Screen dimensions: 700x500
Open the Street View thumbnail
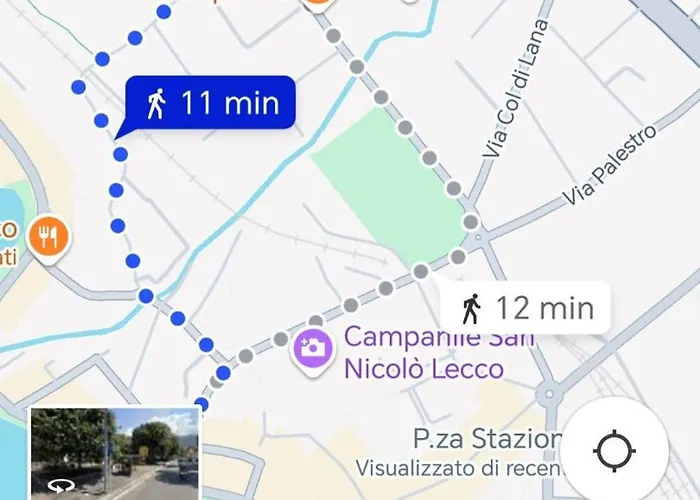point(114,453)
